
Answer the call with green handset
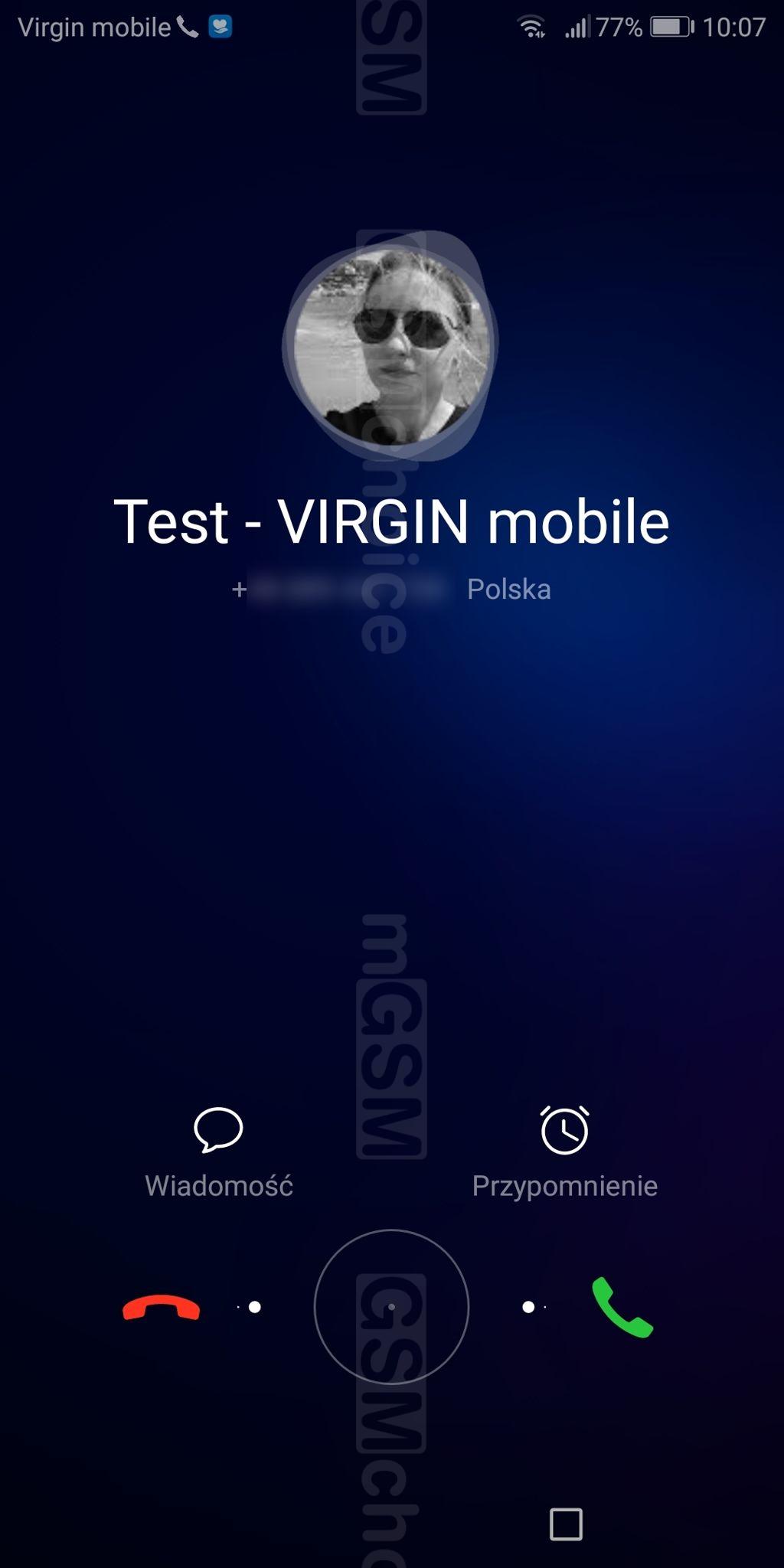tap(622, 1308)
